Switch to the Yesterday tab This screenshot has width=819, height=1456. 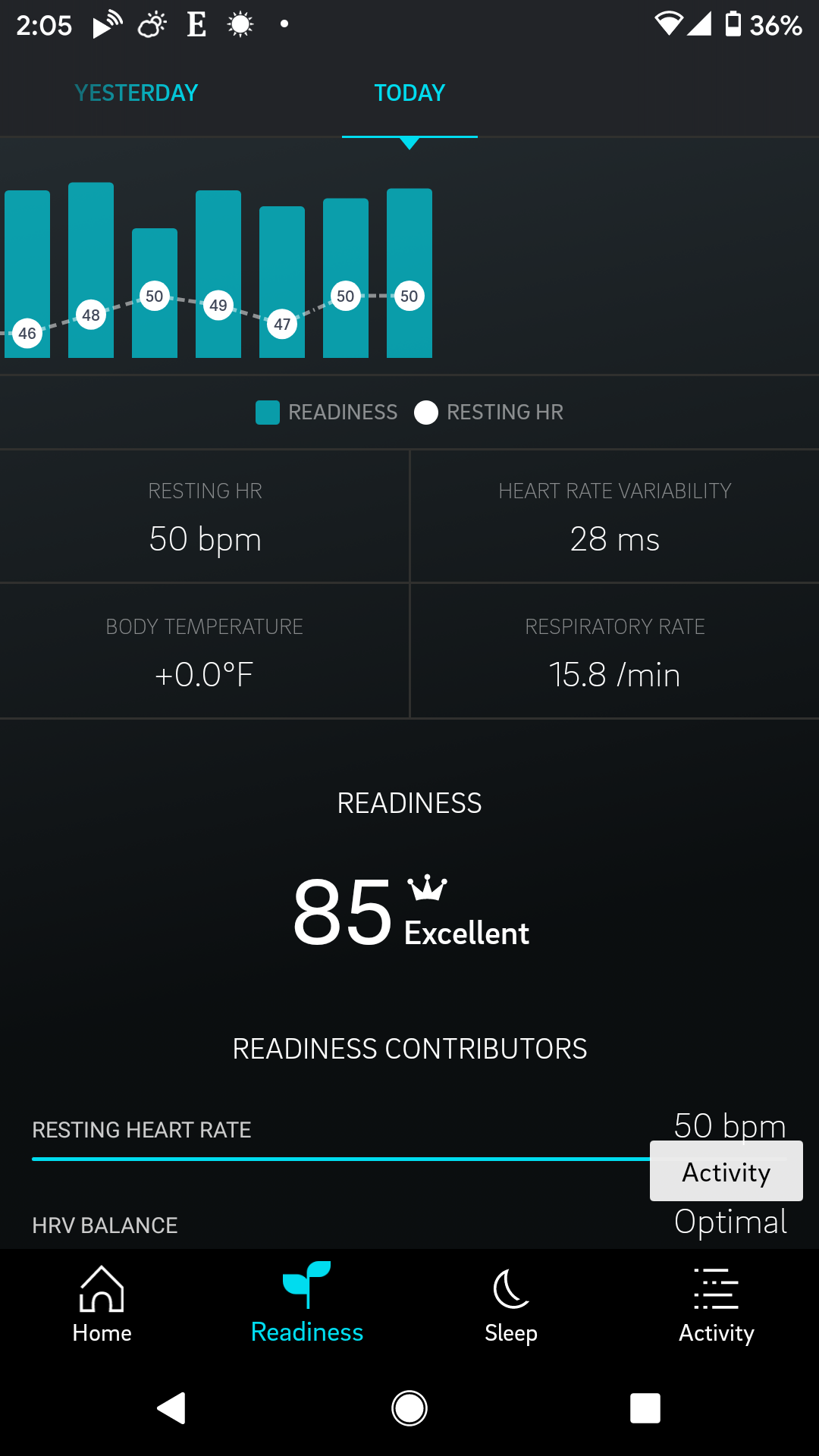tap(136, 93)
